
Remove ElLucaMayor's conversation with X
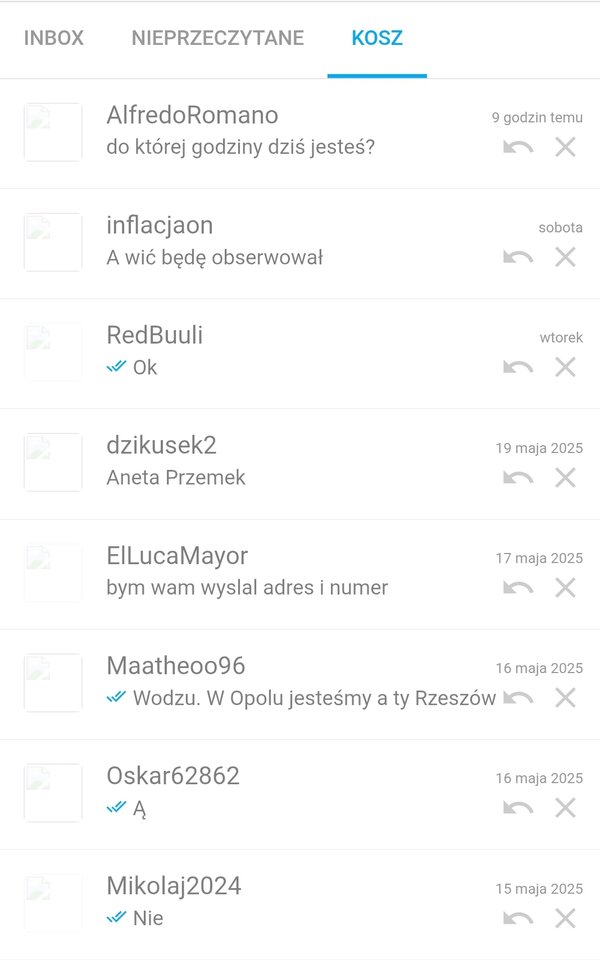(x=565, y=588)
